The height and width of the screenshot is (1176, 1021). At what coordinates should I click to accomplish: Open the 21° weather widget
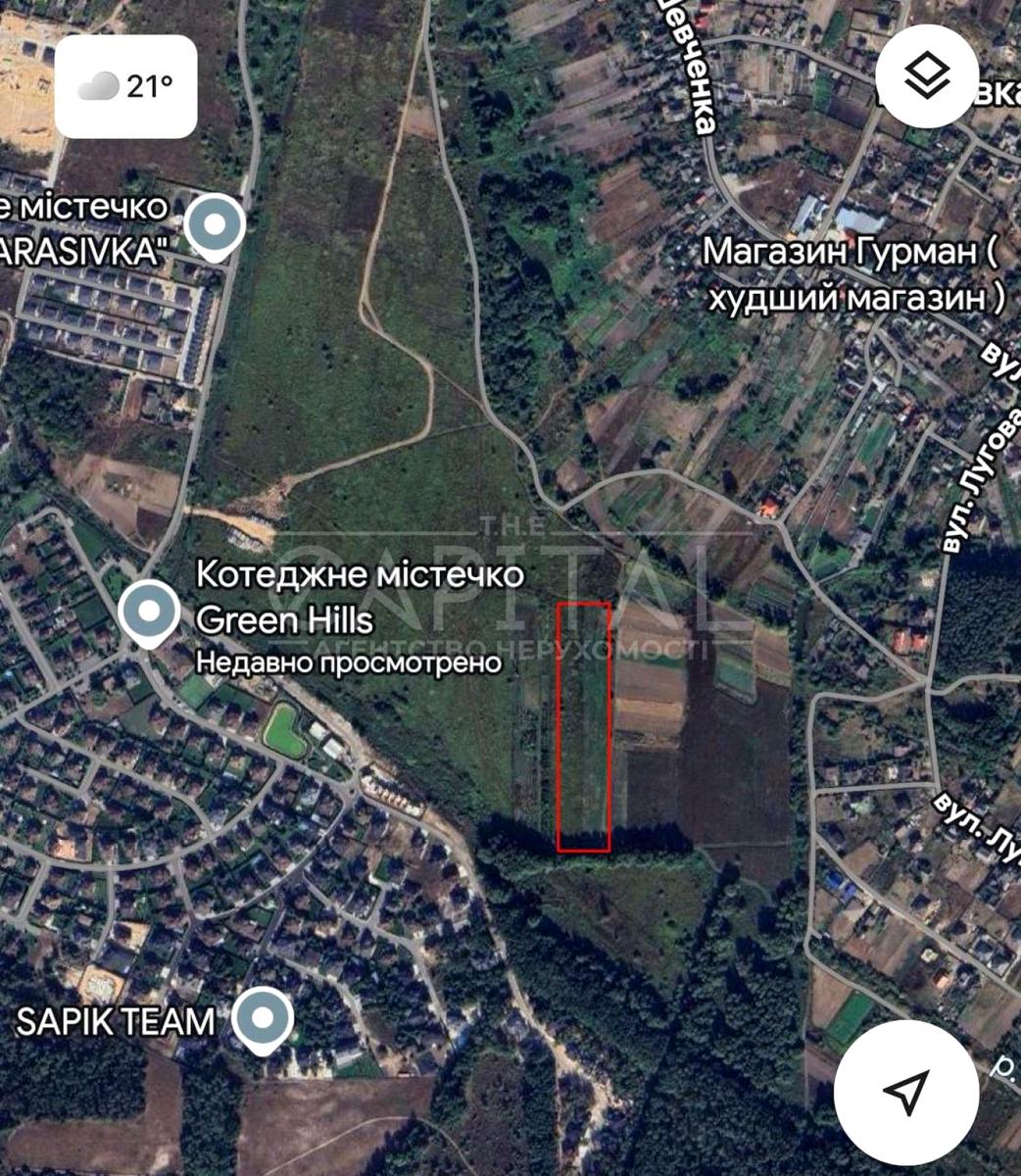125,86
